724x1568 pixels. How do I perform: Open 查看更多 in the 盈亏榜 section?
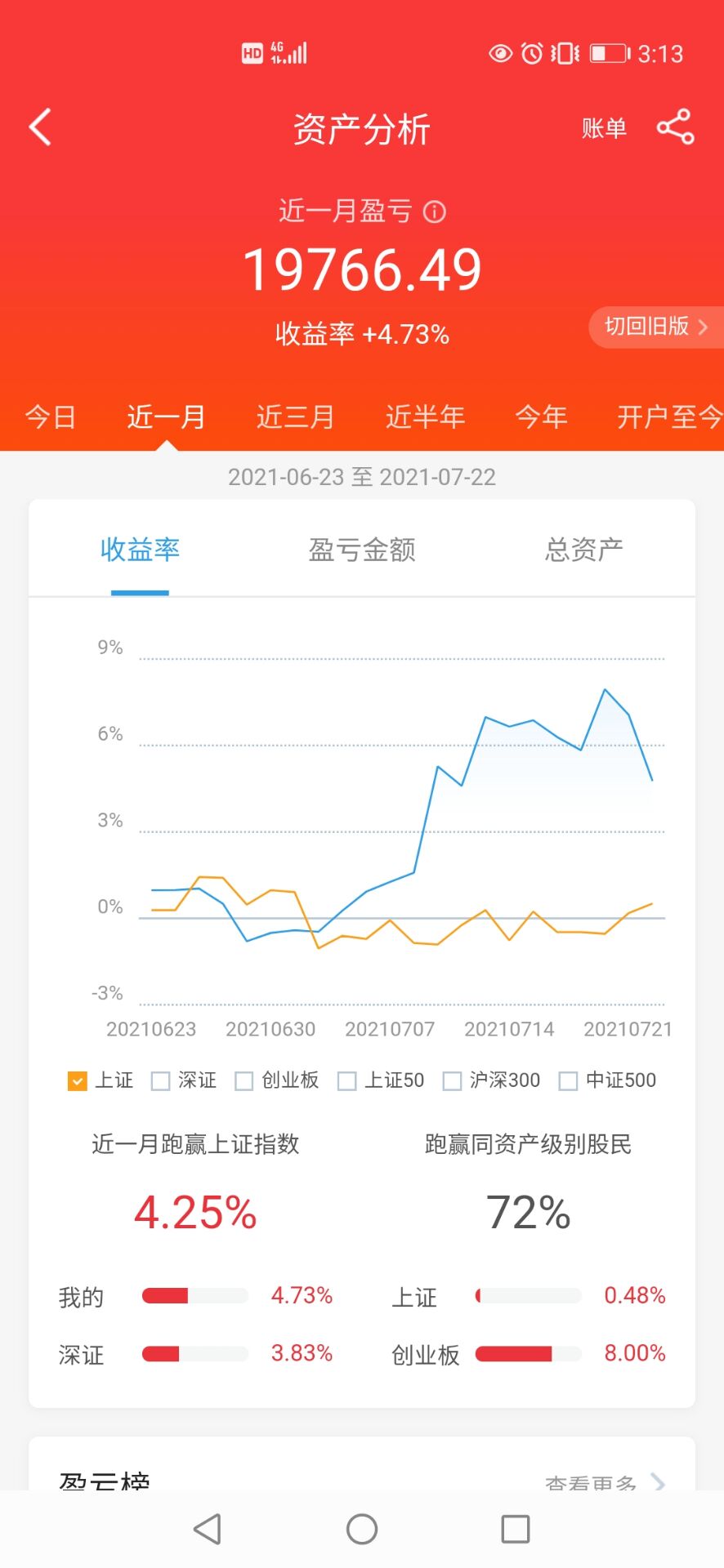[606, 1481]
